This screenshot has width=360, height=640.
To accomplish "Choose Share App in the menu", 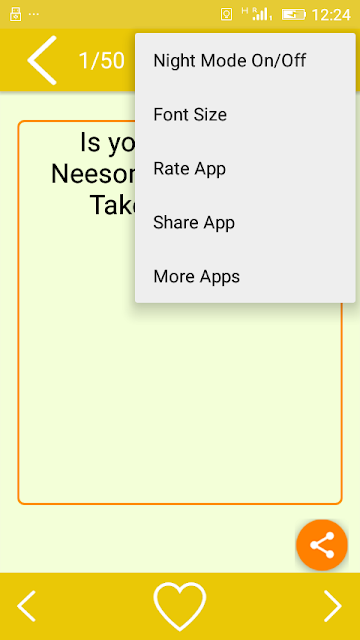I will click(245, 222).
